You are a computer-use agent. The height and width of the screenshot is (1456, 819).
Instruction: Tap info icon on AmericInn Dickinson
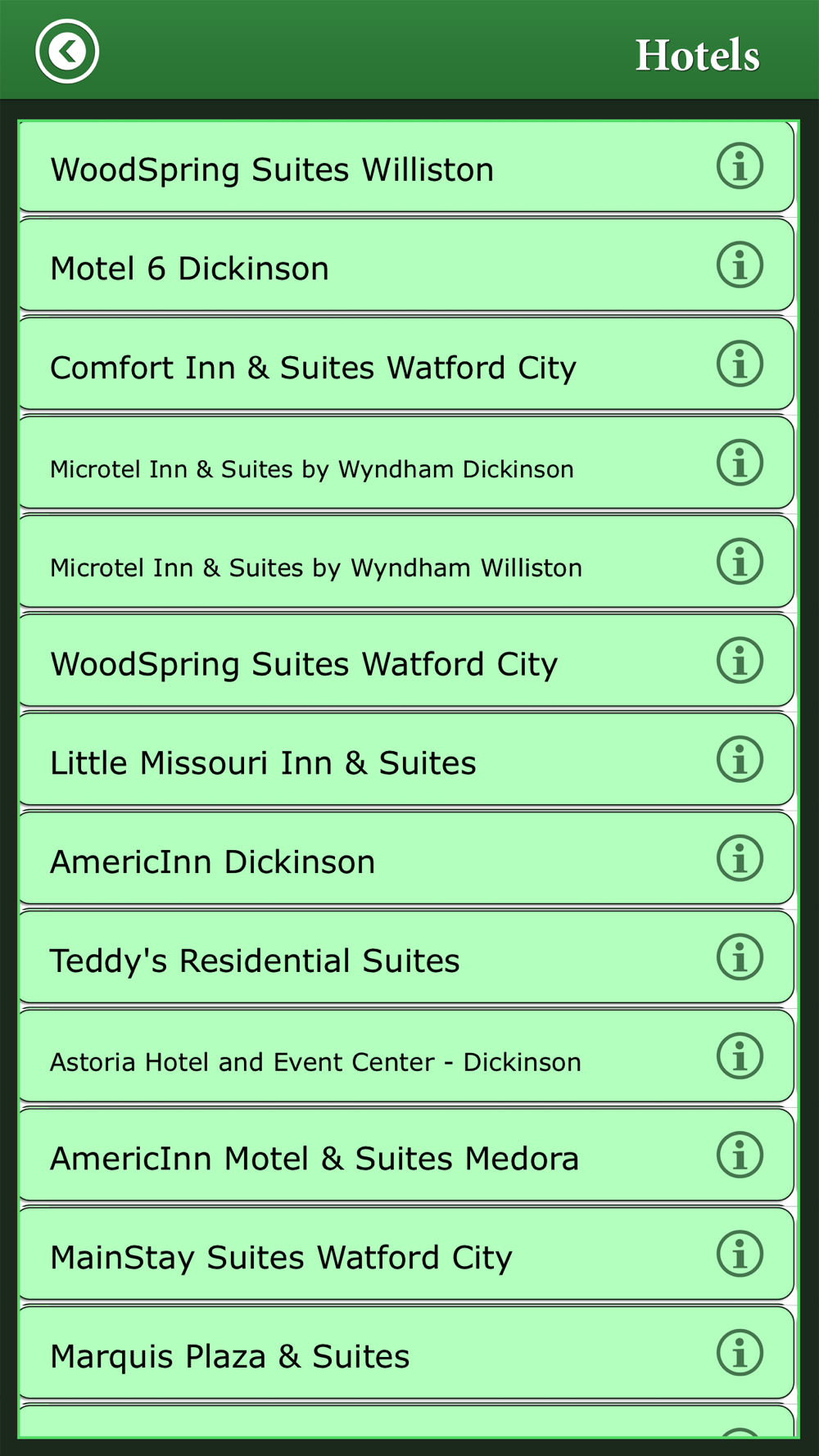pos(740,858)
